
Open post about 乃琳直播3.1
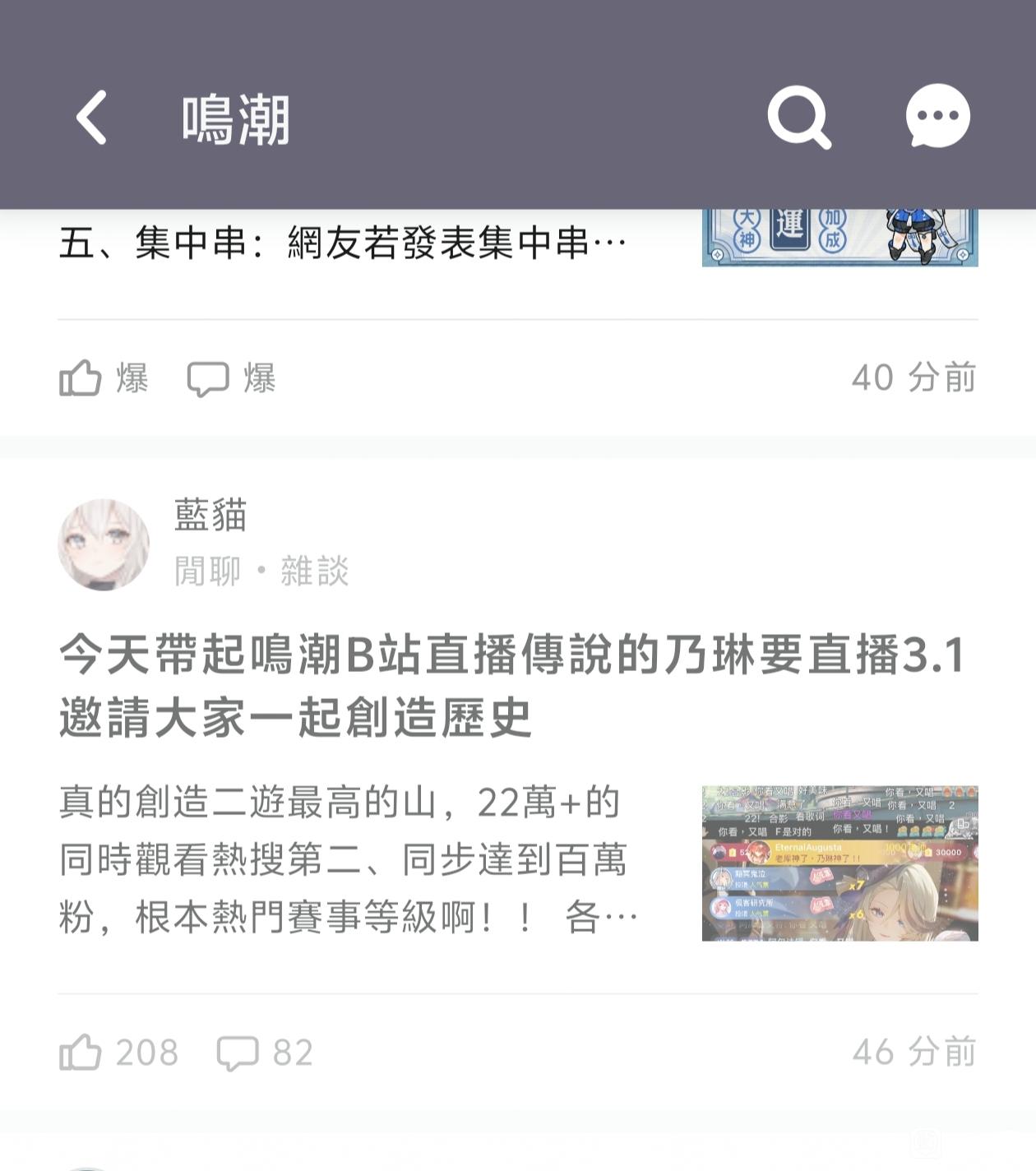510,687
